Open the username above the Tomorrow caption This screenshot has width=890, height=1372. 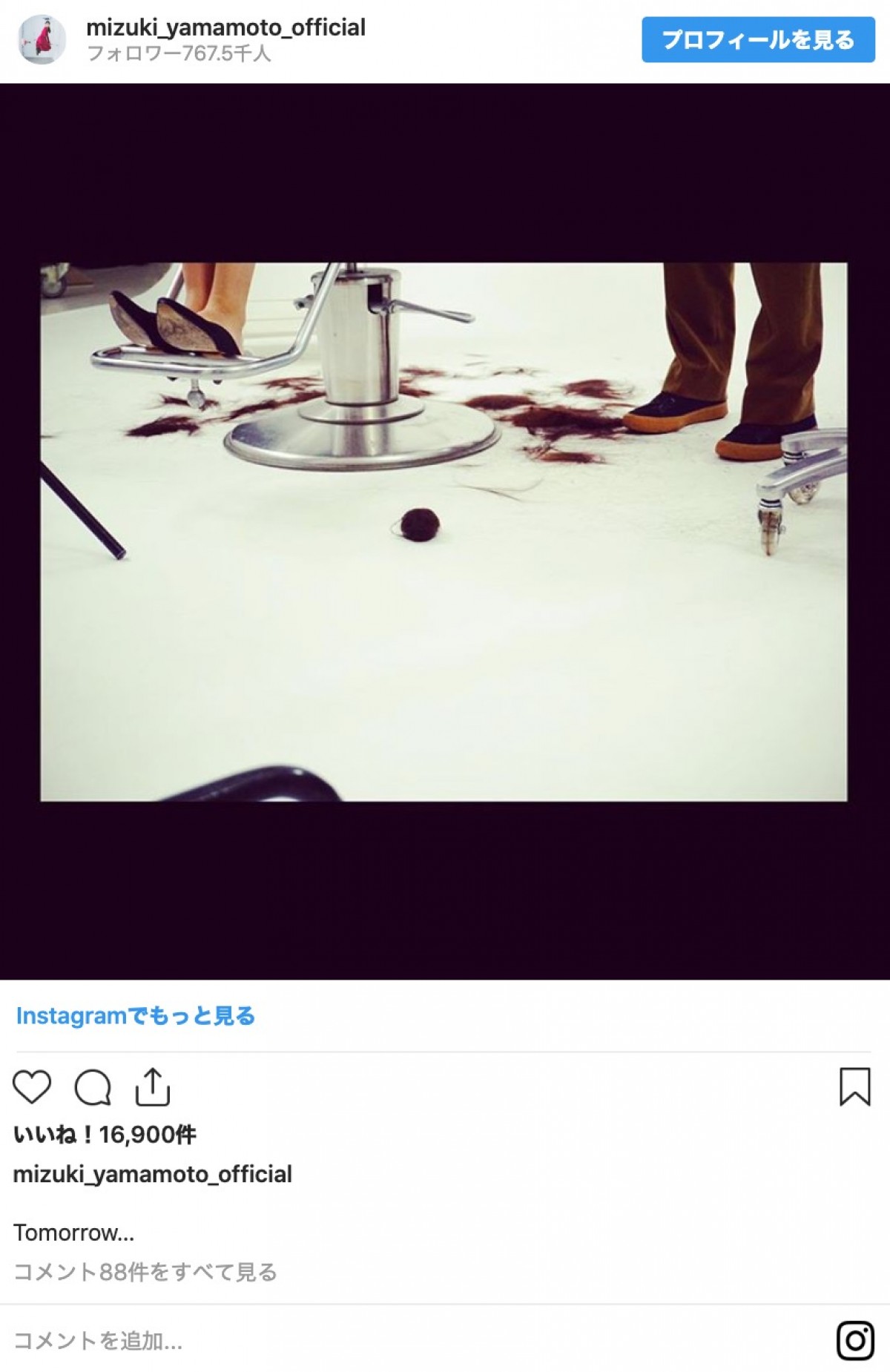(x=153, y=1174)
